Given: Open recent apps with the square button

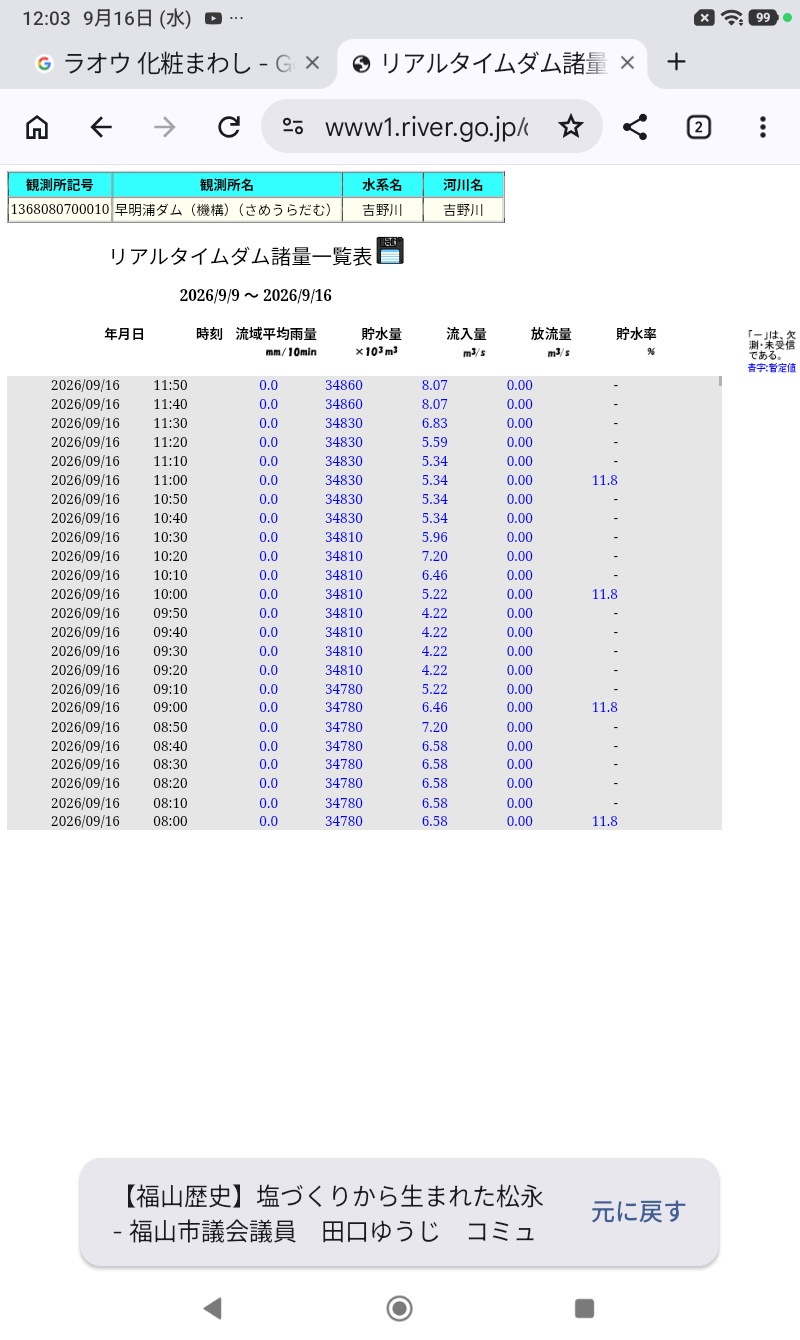Looking at the screenshot, I should pos(585,1308).
